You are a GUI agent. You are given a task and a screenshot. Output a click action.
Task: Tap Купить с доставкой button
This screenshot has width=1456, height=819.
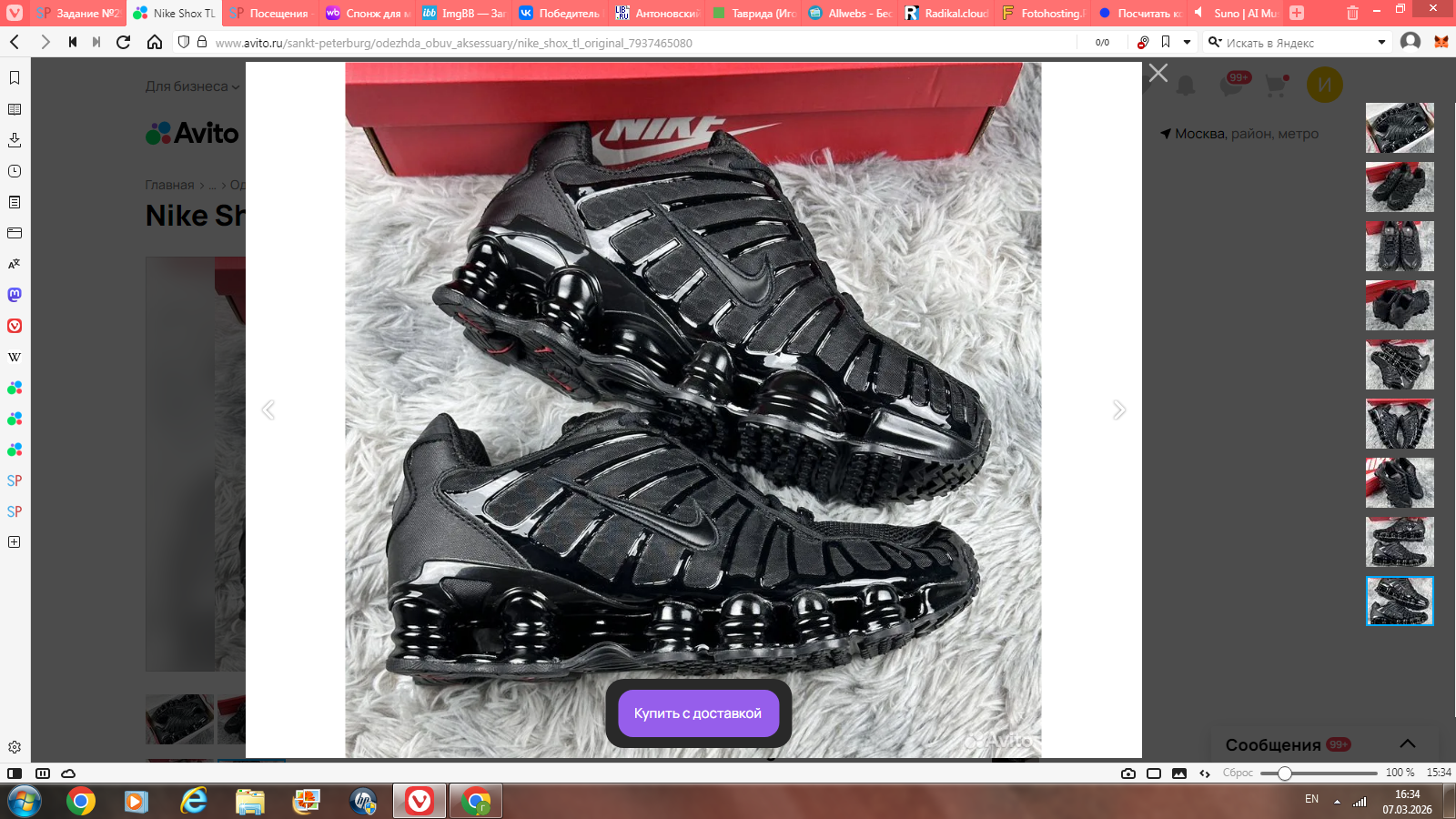[698, 713]
